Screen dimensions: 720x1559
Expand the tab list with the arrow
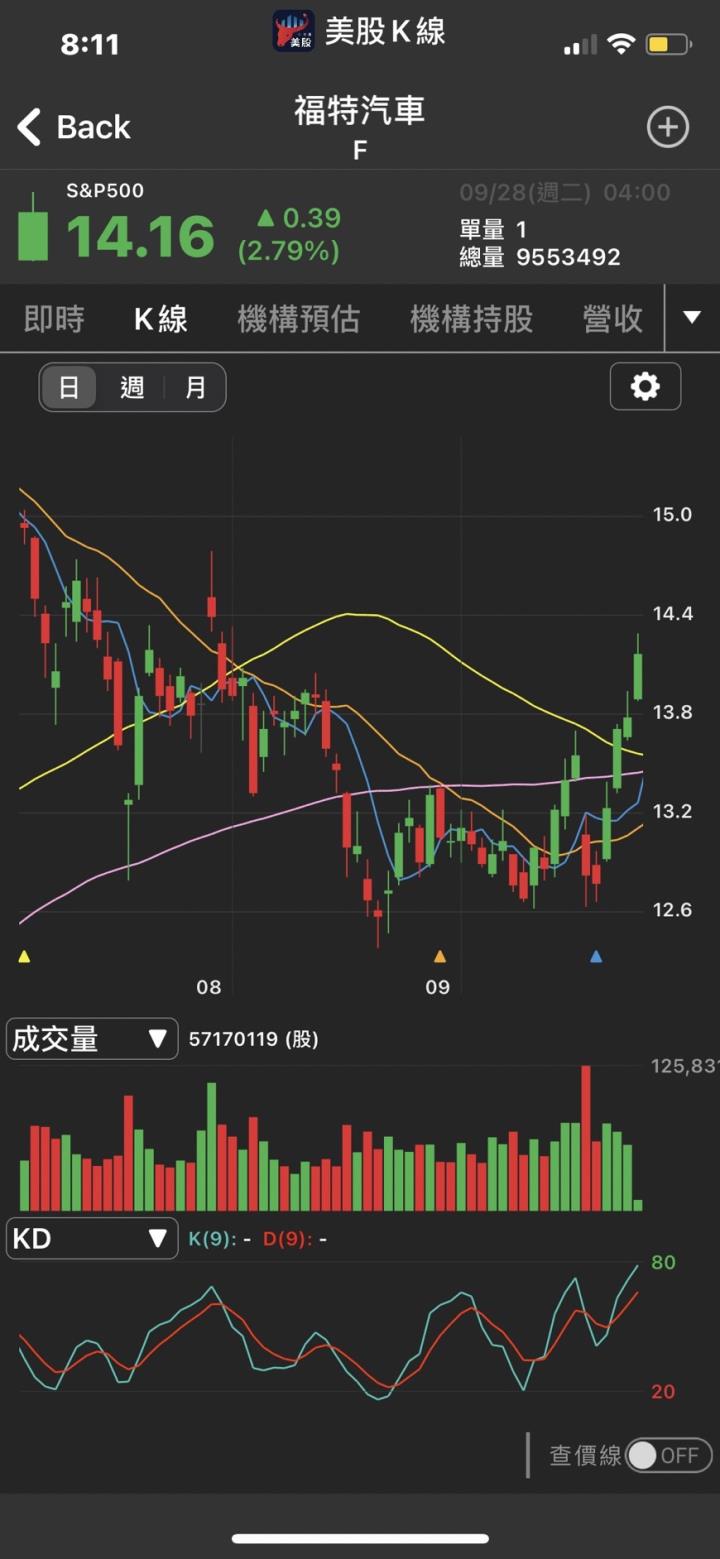click(692, 318)
